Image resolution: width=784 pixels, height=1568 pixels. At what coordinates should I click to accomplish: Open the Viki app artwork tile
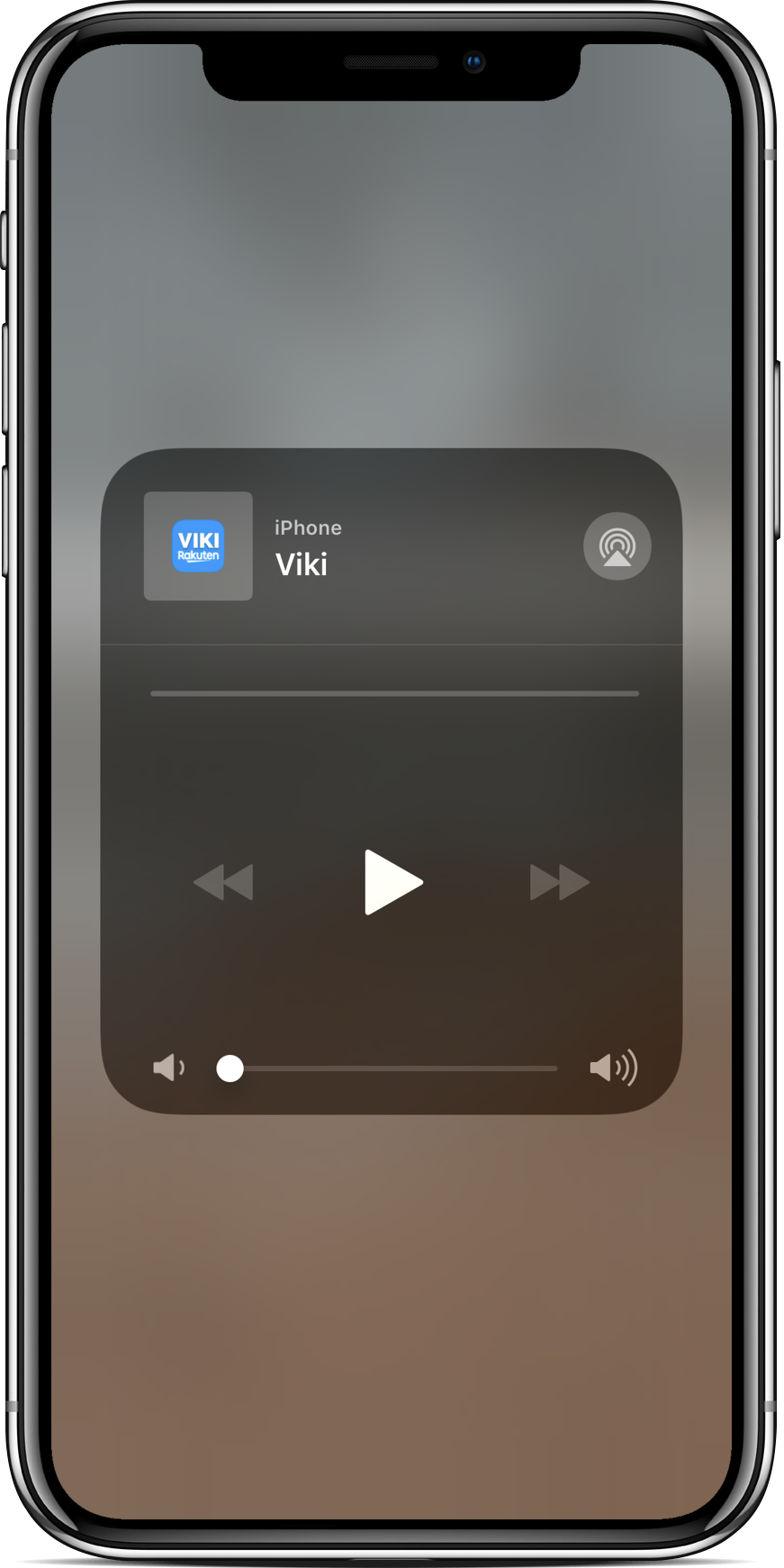[x=198, y=546]
